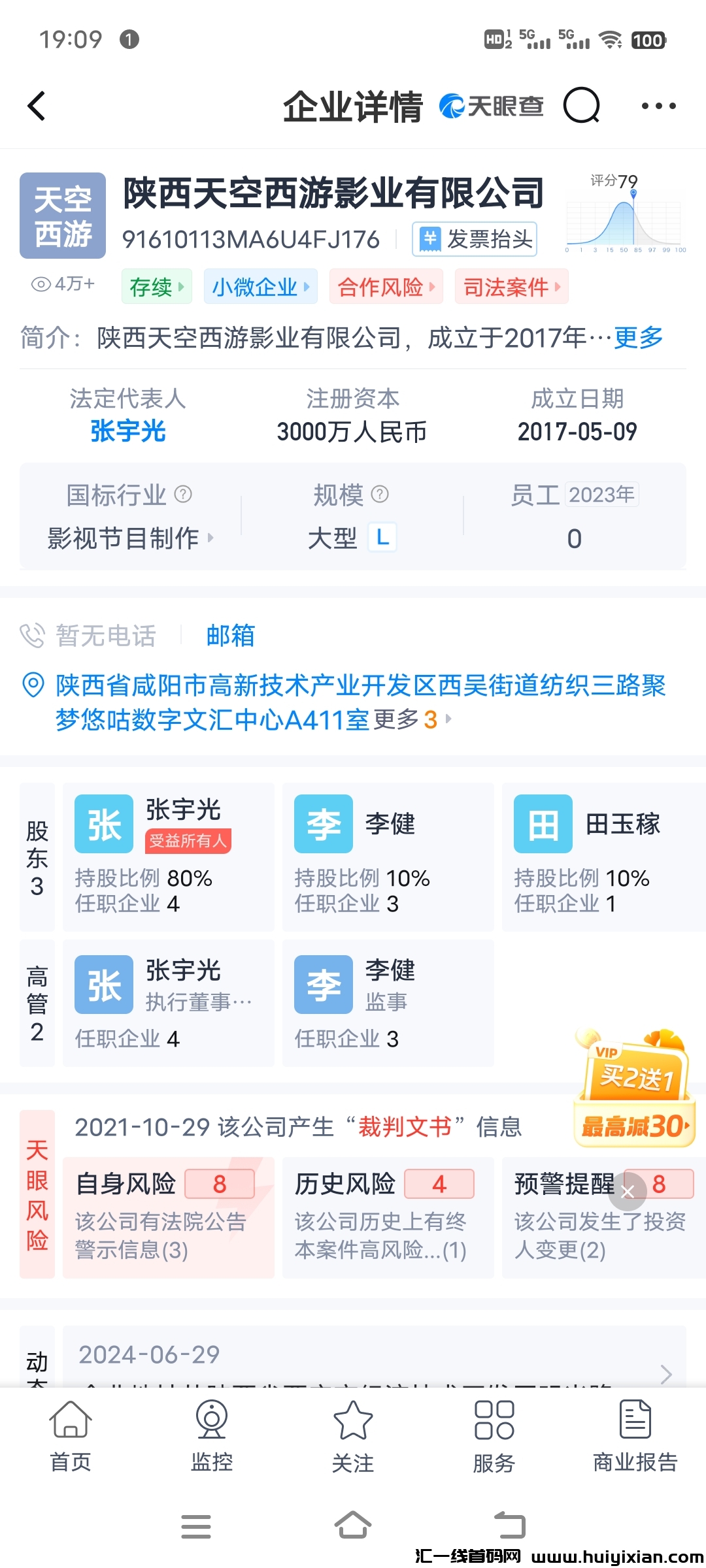Open the search magnifier icon
The image size is (706, 1568).
(x=581, y=106)
